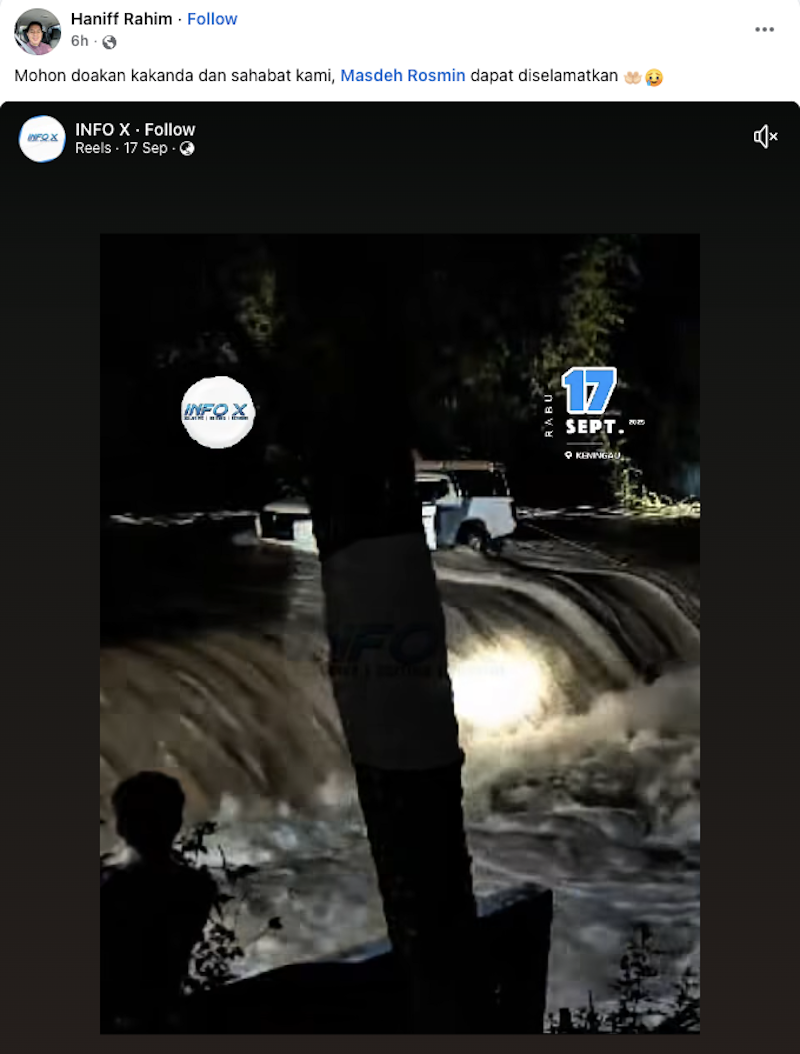Open the shared flood reel video
The height and width of the screenshot is (1054, 800).
click(400, 632)
